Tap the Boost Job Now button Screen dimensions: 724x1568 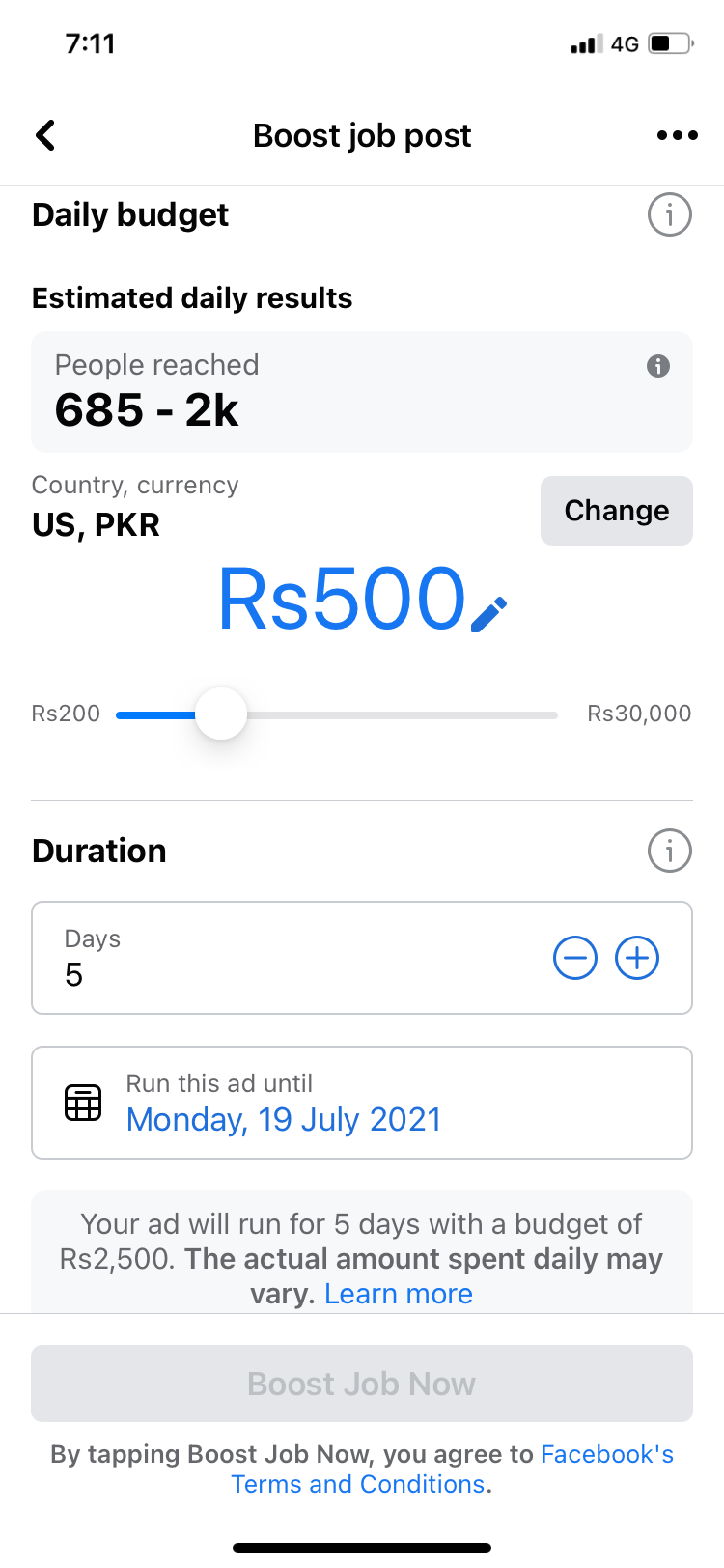(362, 1384)
